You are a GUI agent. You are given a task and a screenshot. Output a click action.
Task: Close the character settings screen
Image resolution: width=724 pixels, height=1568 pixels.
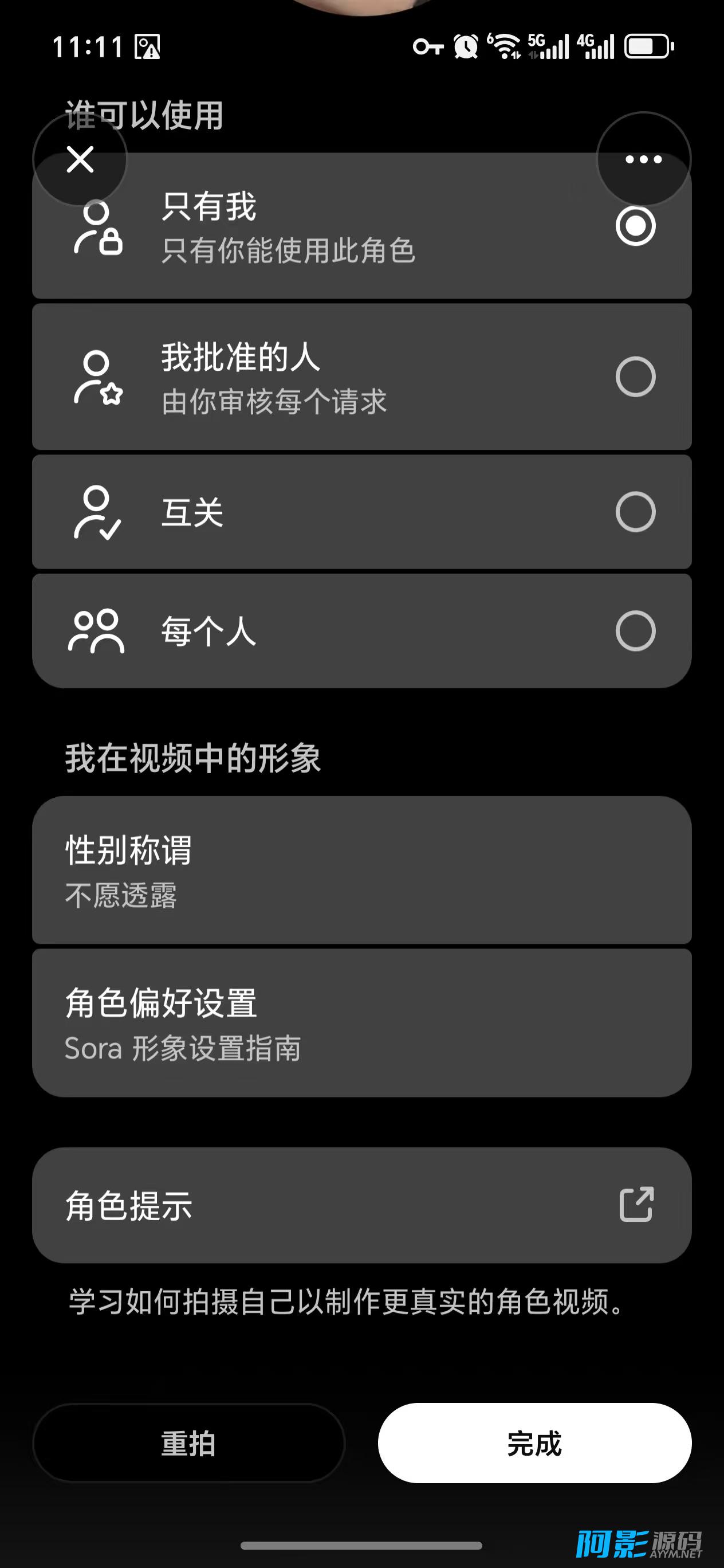point(80,159)
